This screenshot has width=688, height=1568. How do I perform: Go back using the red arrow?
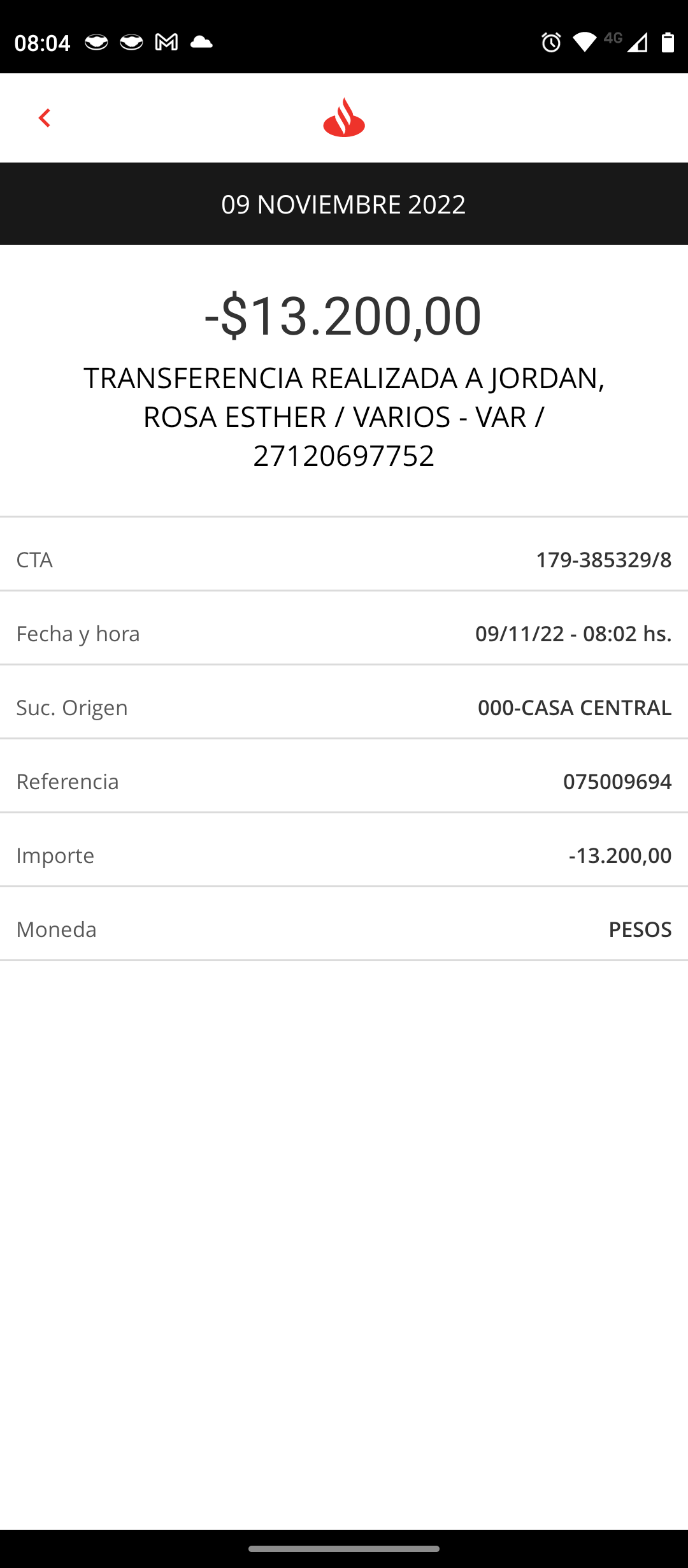[44, 118]
